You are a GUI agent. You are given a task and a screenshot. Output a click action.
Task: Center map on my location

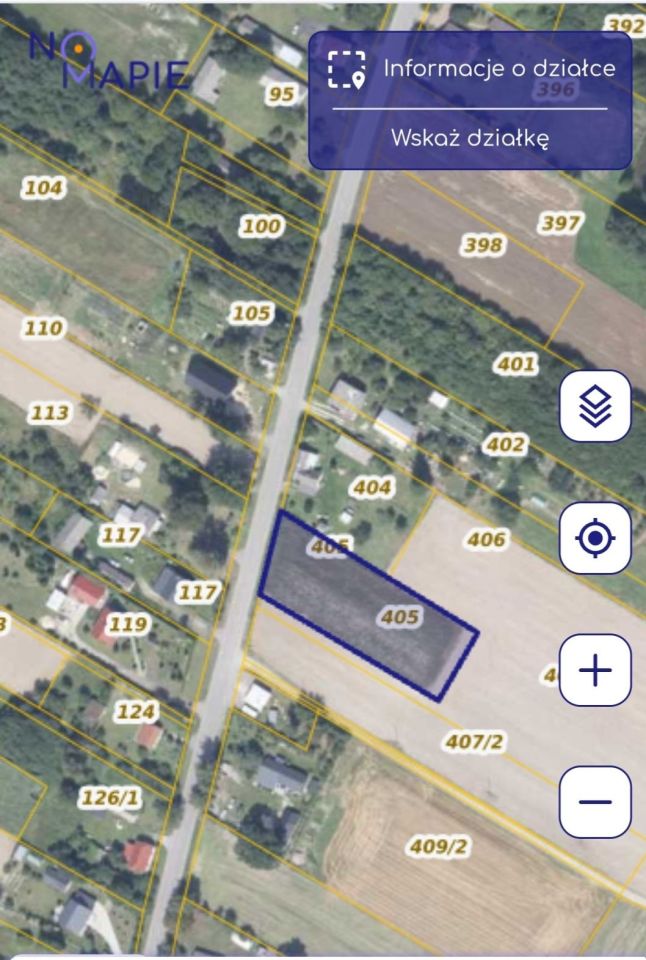point(595,538)
